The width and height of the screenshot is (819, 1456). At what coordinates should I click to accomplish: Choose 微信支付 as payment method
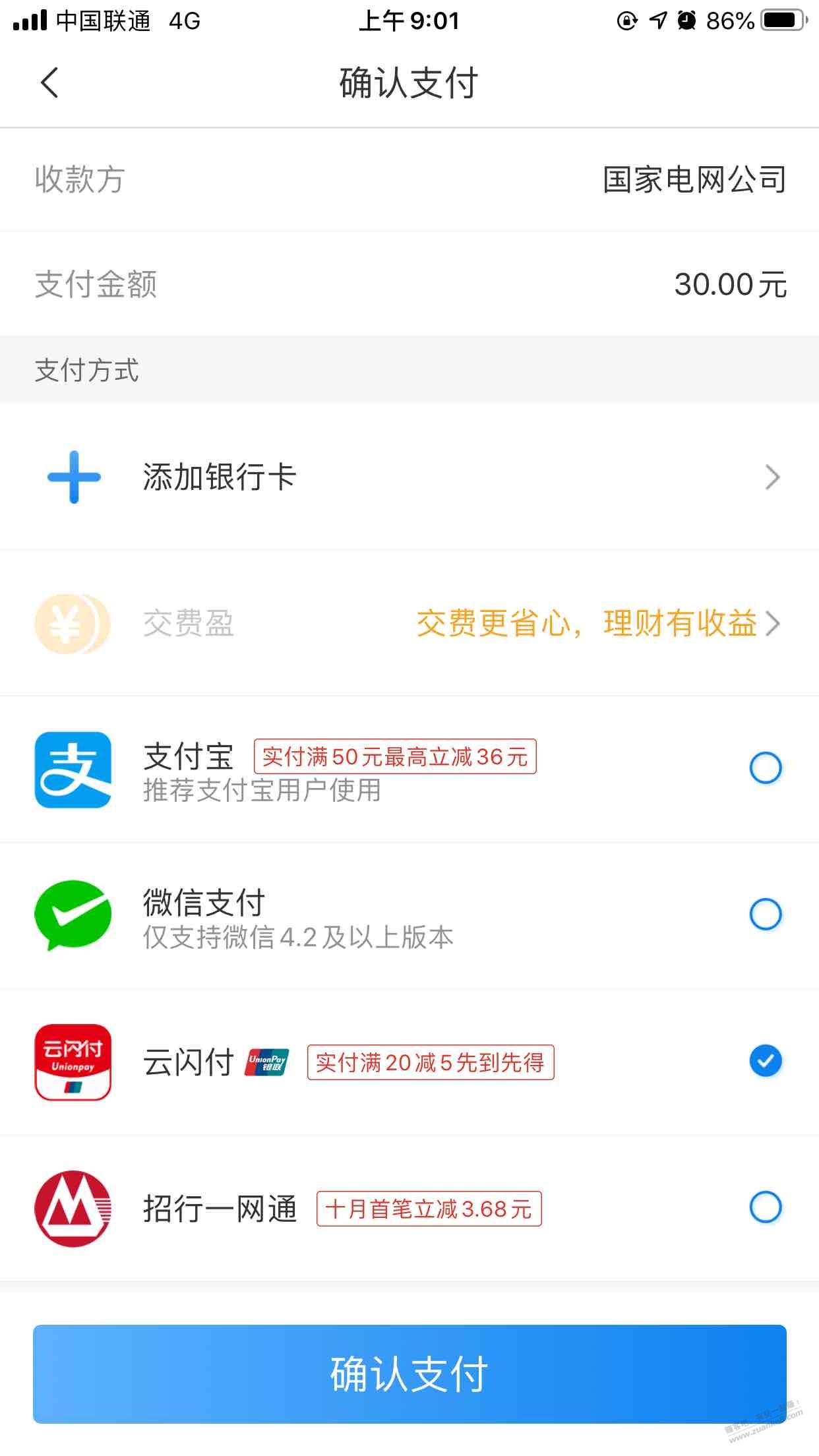click(765, 915)
